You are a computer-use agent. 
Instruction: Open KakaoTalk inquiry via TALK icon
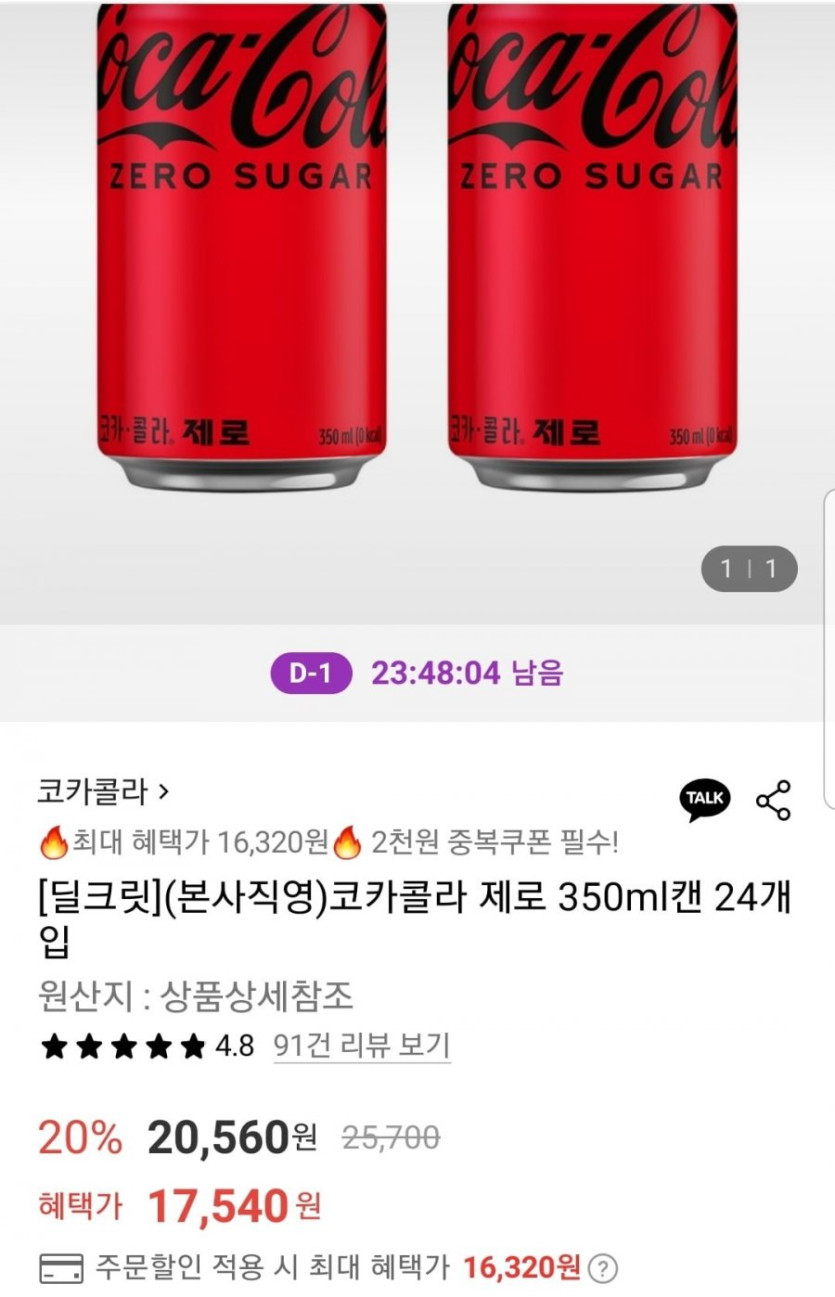point(705,799)
